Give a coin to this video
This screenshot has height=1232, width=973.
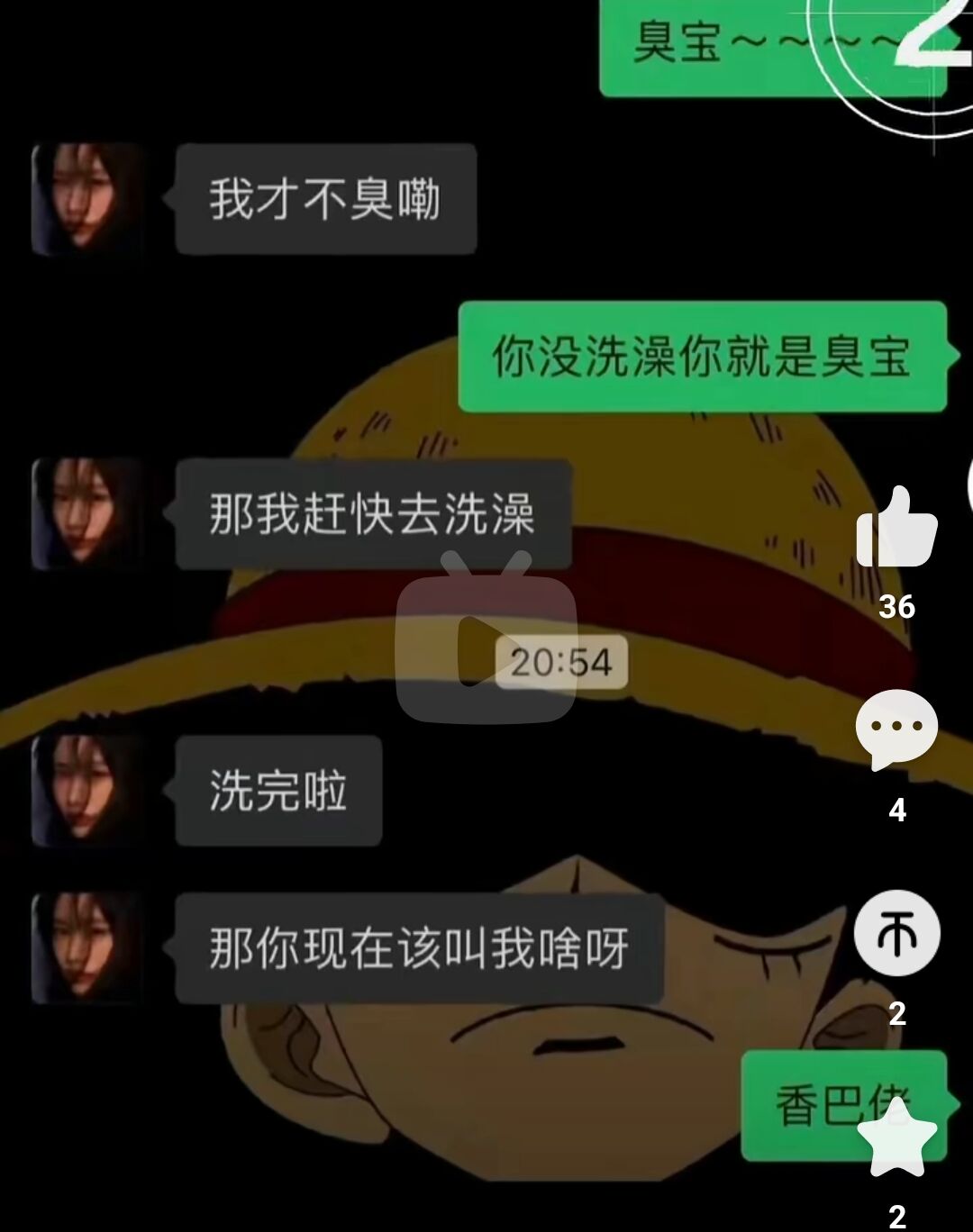point(896,933)
